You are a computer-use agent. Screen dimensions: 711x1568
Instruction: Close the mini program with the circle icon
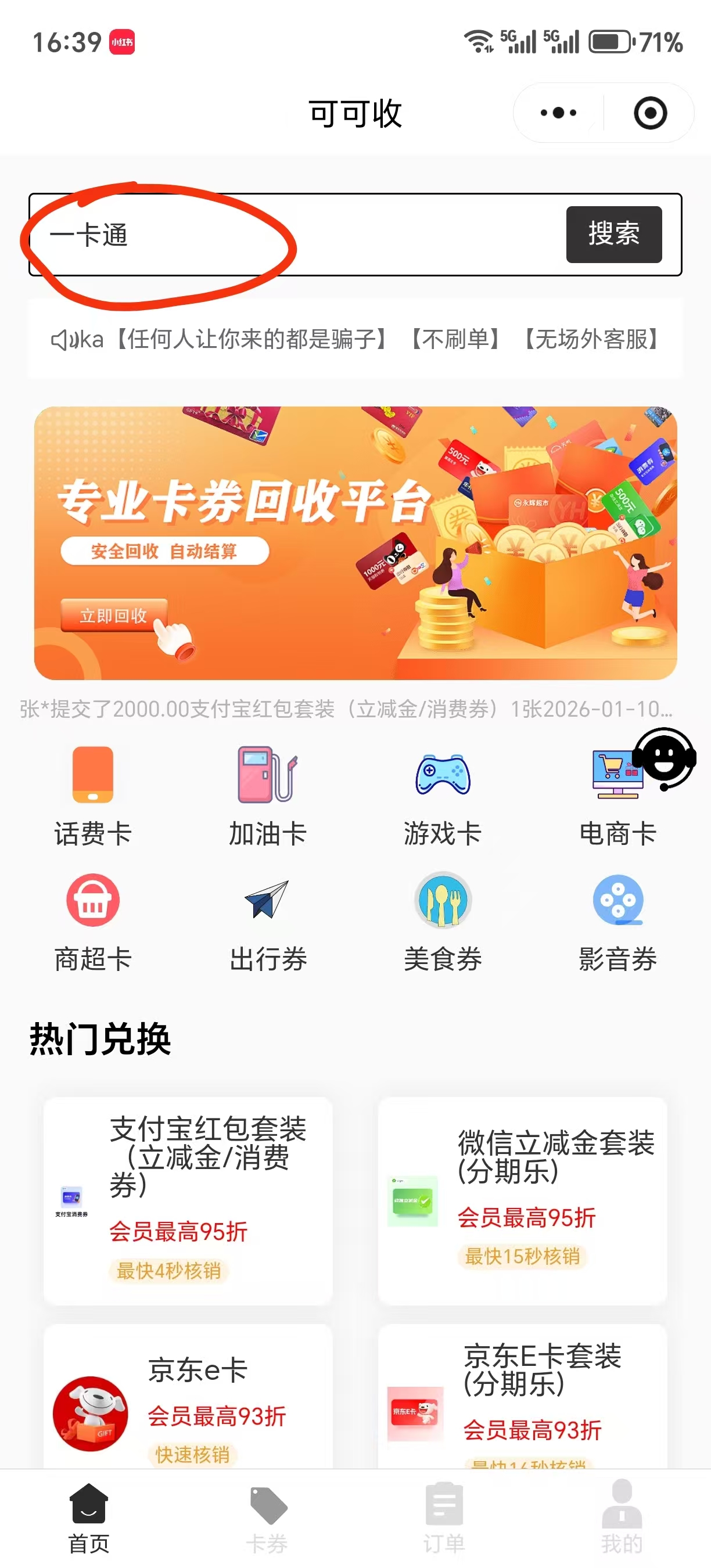point(649,113)
